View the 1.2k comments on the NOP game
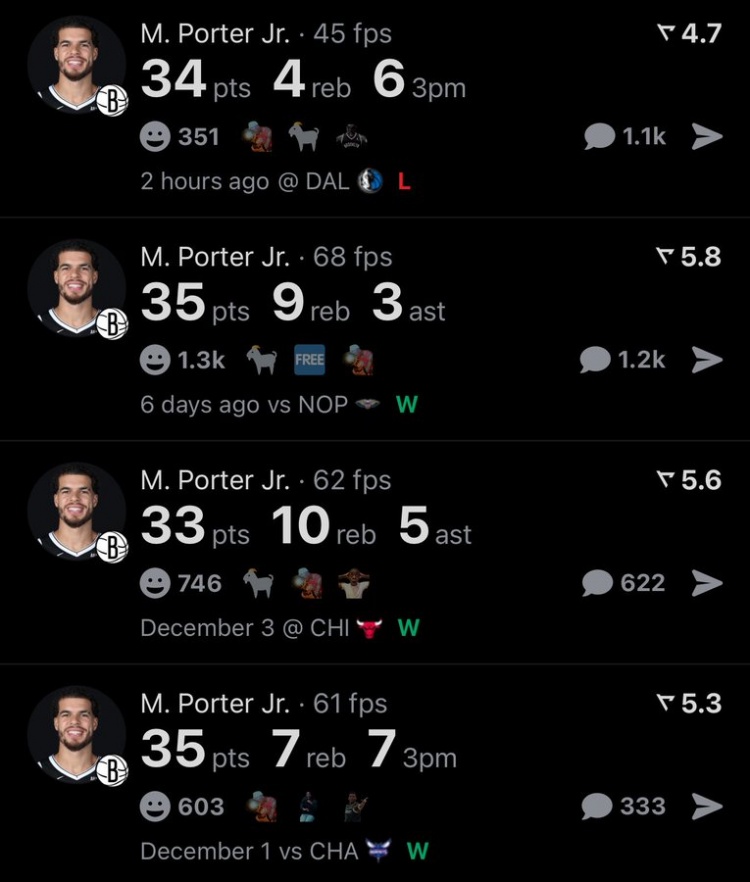This screenshot has width=750, height=882. point(623,360)
